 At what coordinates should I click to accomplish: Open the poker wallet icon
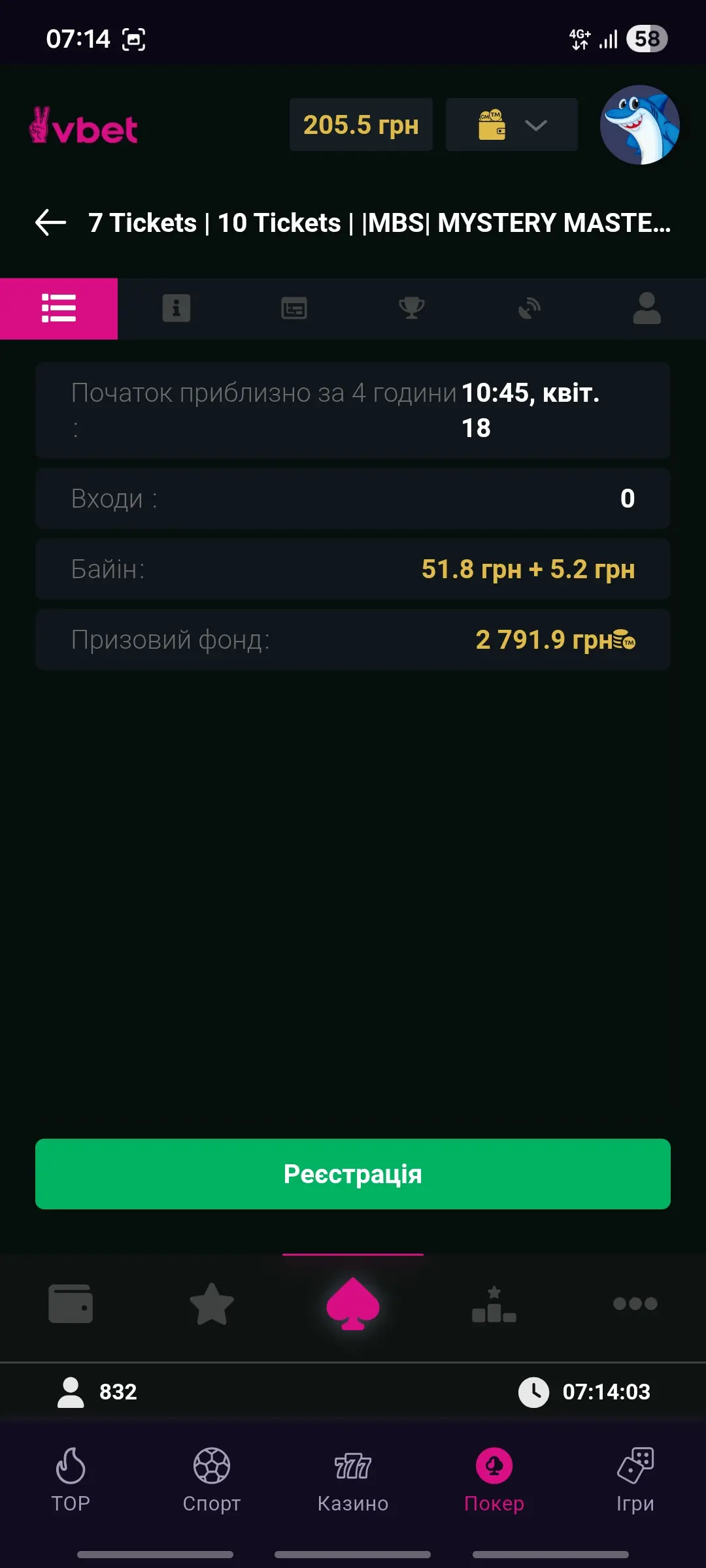(71, 1303)
